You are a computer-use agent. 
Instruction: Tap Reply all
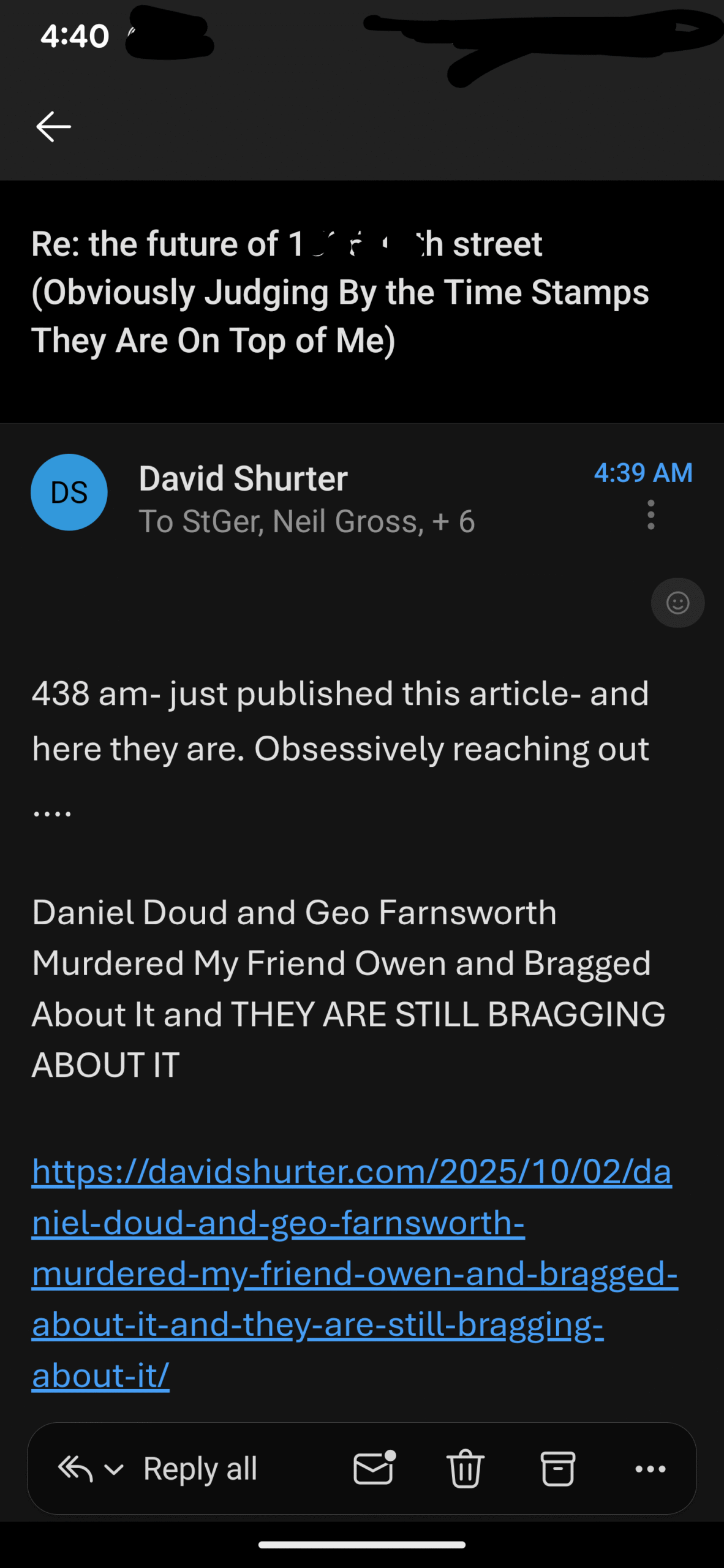200,1469
